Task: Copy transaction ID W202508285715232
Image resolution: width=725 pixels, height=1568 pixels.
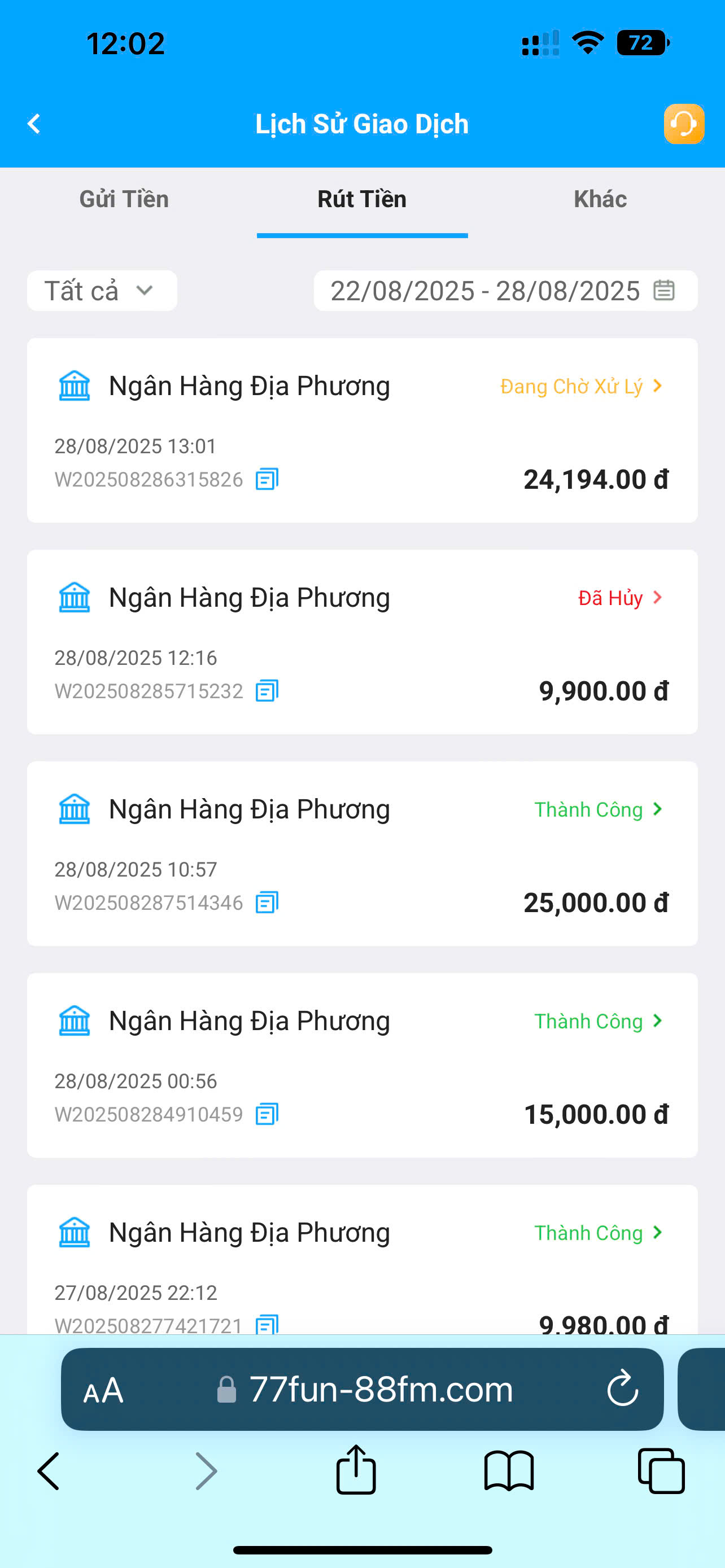Action: pyautogui.click(x=267, y=691)
